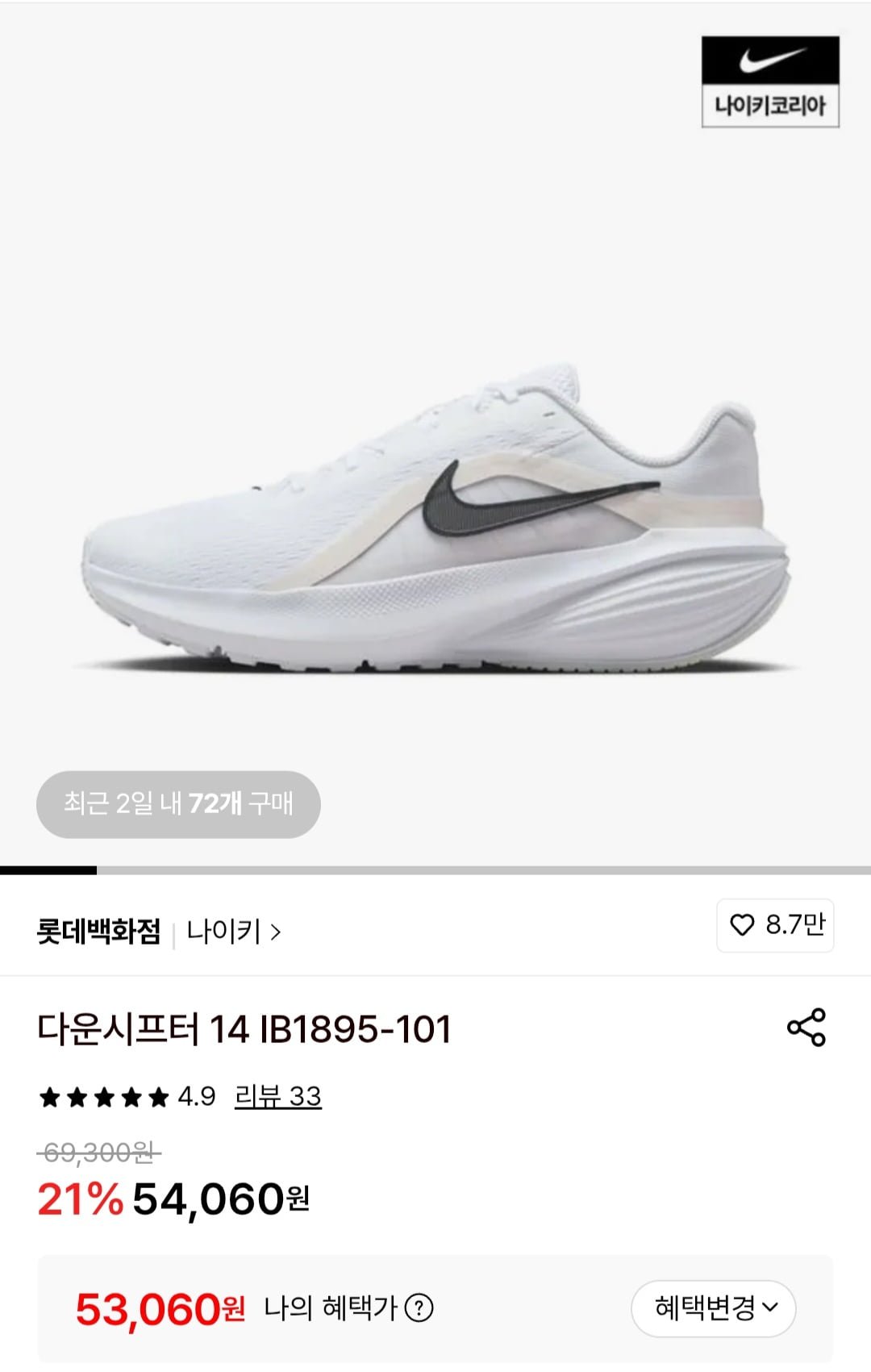871x1372 pixels.
Task: Expand the 혜택변경 dropdown
Action: click(x=714, y=1307)
